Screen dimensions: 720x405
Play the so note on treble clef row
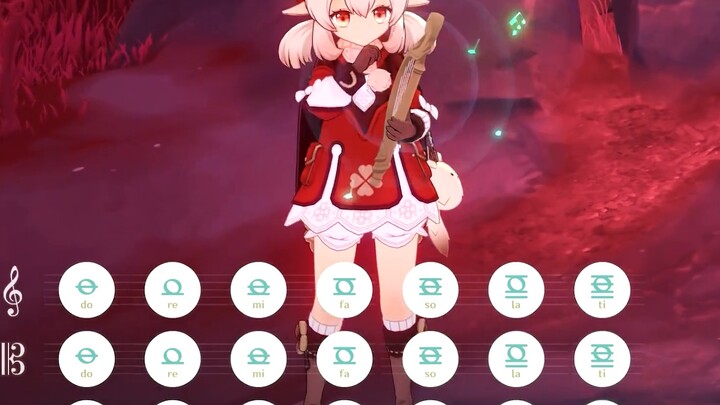tap(431, 290)
